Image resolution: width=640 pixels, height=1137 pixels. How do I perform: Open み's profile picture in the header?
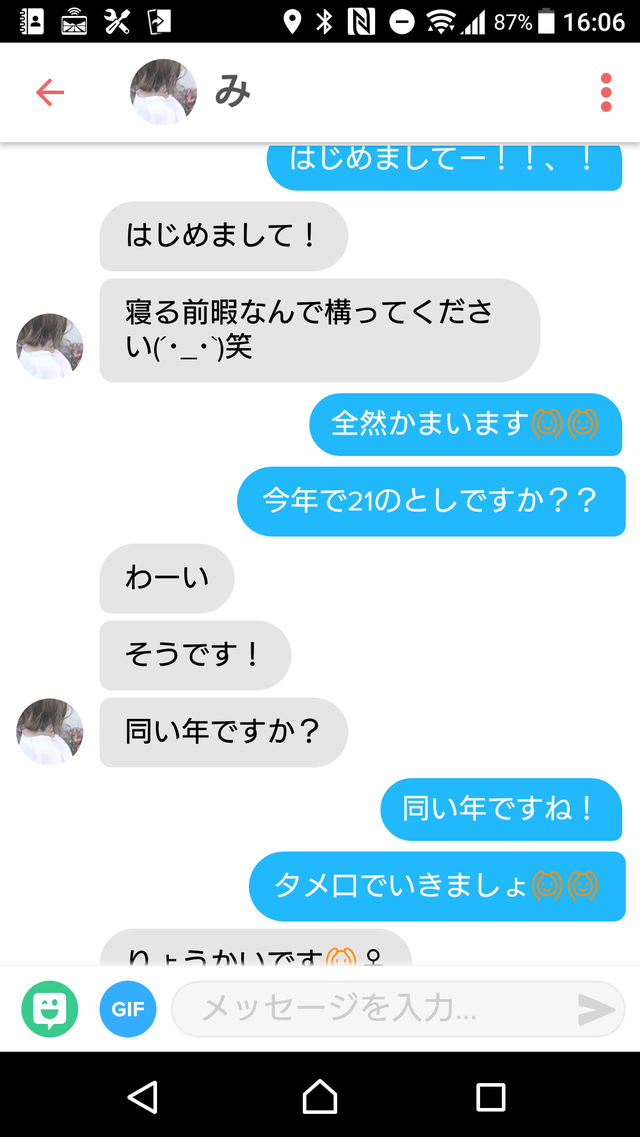(163, 92)
